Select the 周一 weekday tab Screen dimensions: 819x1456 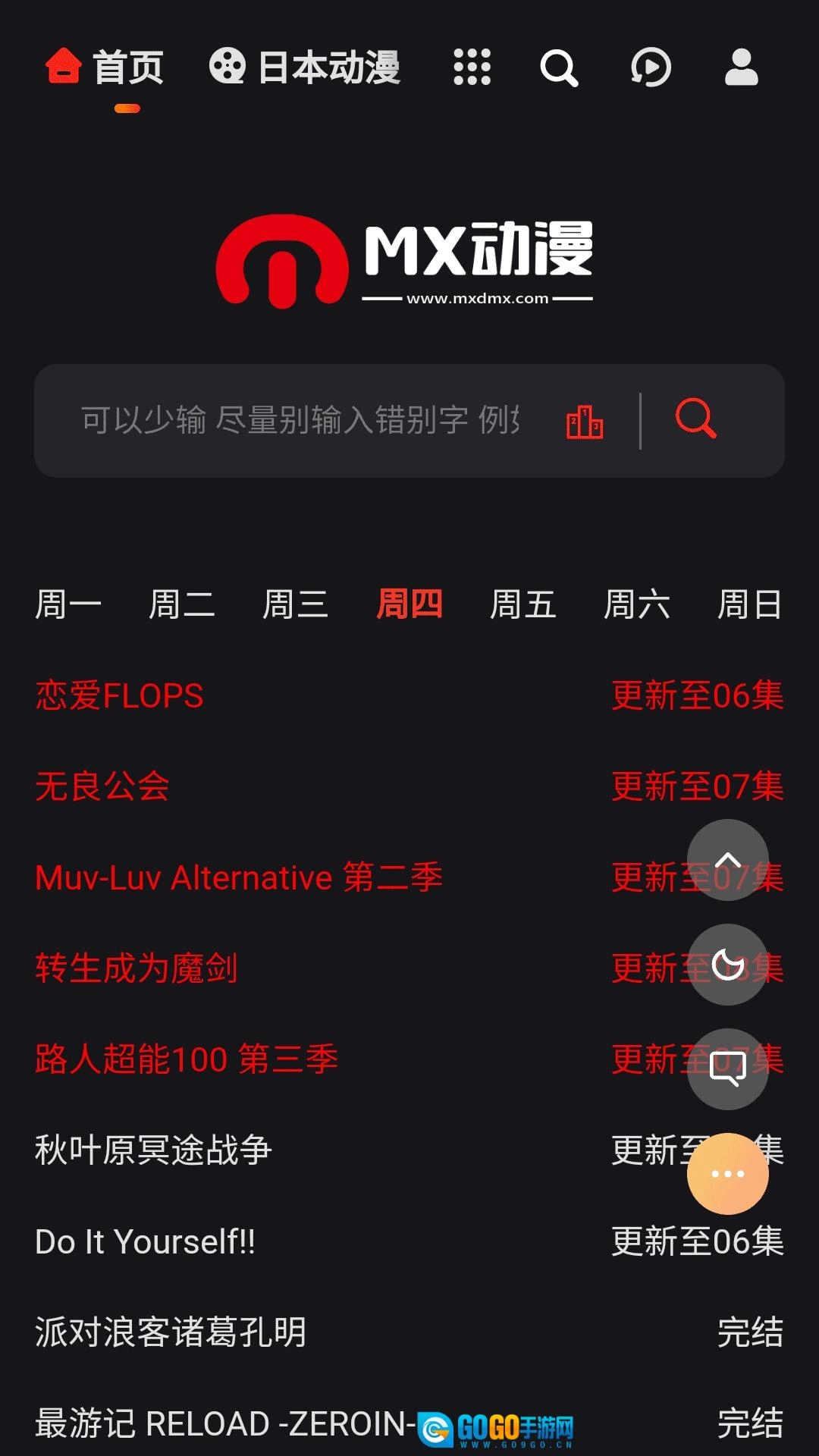pos(68,603)
